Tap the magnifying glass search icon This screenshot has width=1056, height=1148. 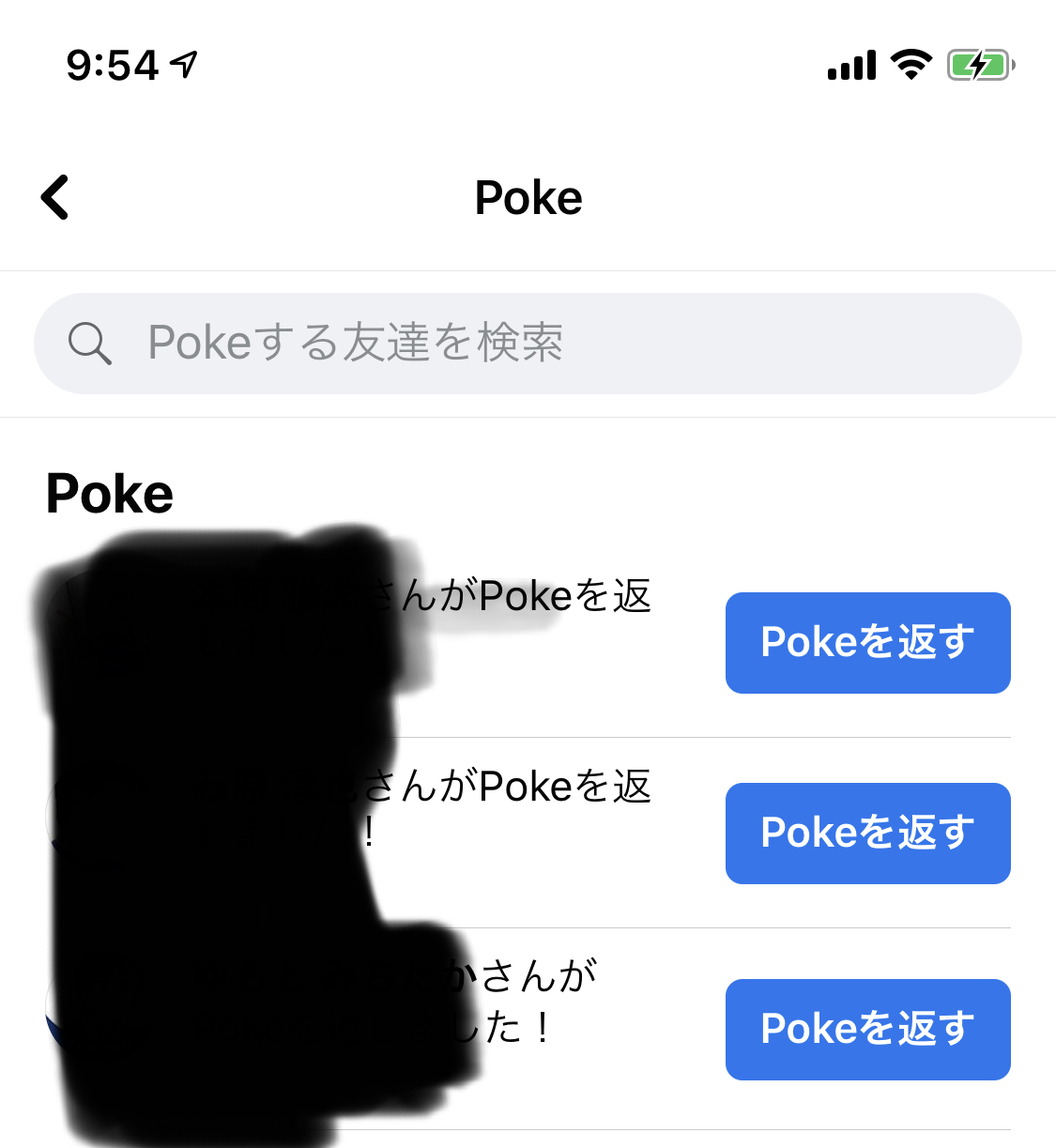[x=90, y=343]
